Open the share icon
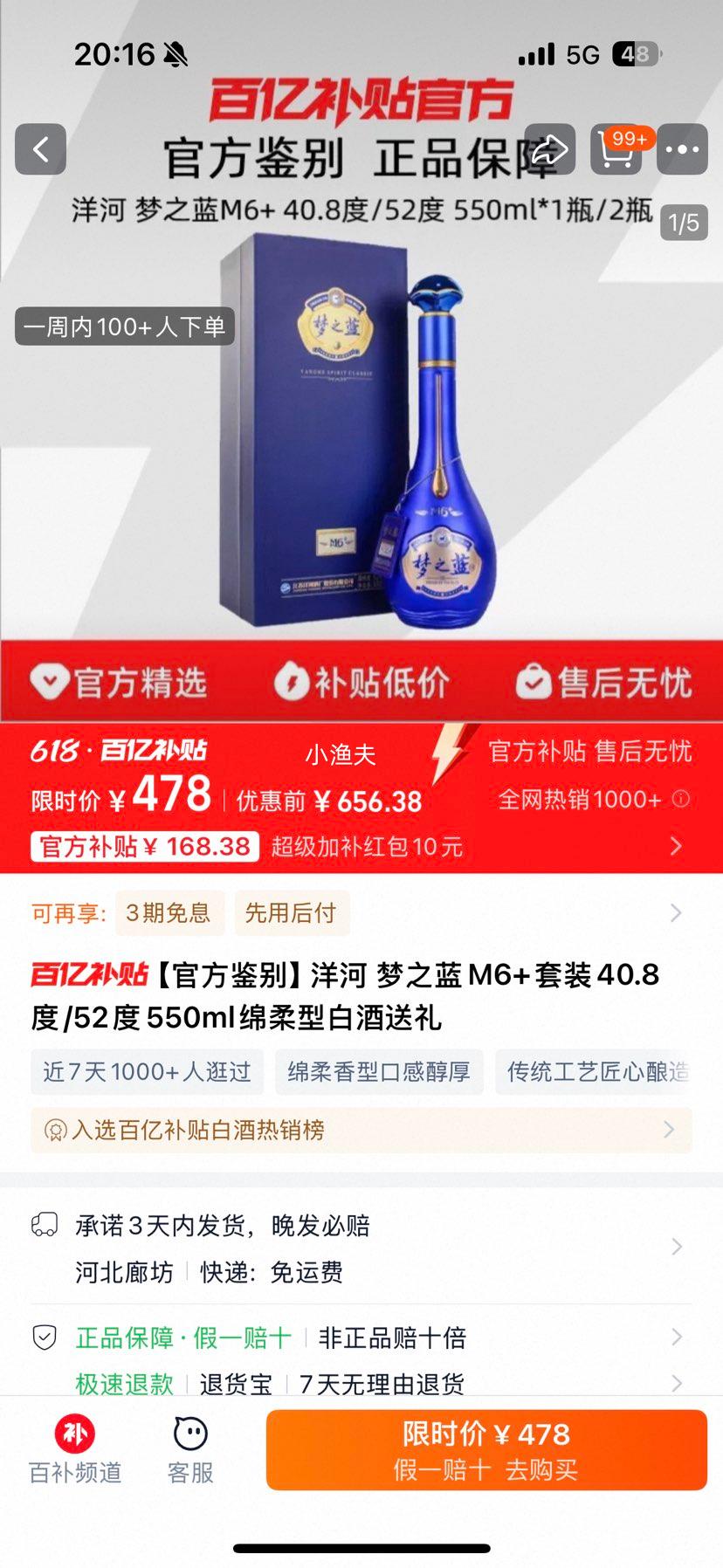723x1568 pixels. pos(548,149)
